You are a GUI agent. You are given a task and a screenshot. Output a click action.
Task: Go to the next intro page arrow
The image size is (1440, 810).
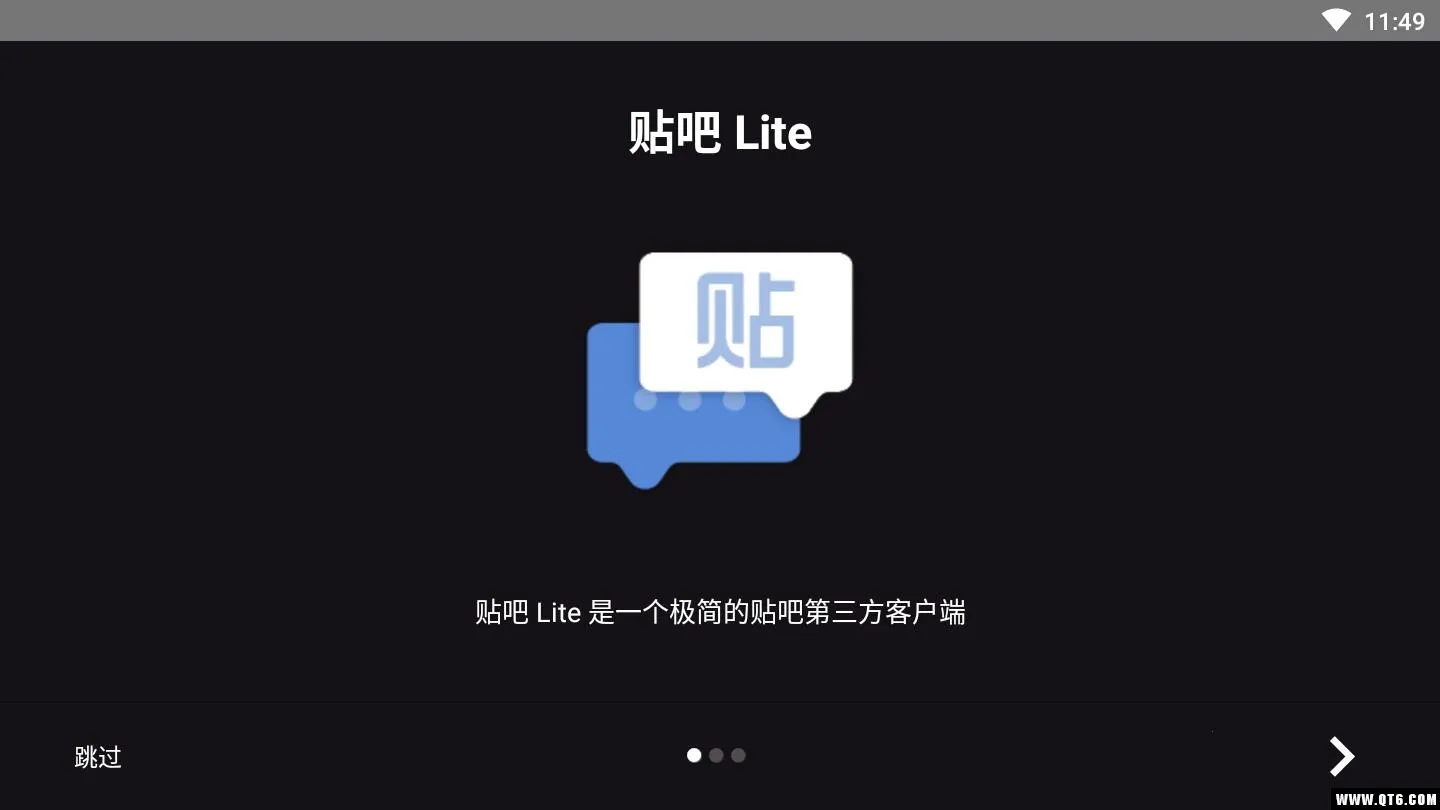pyautogui.click(x=1341, y=756)
